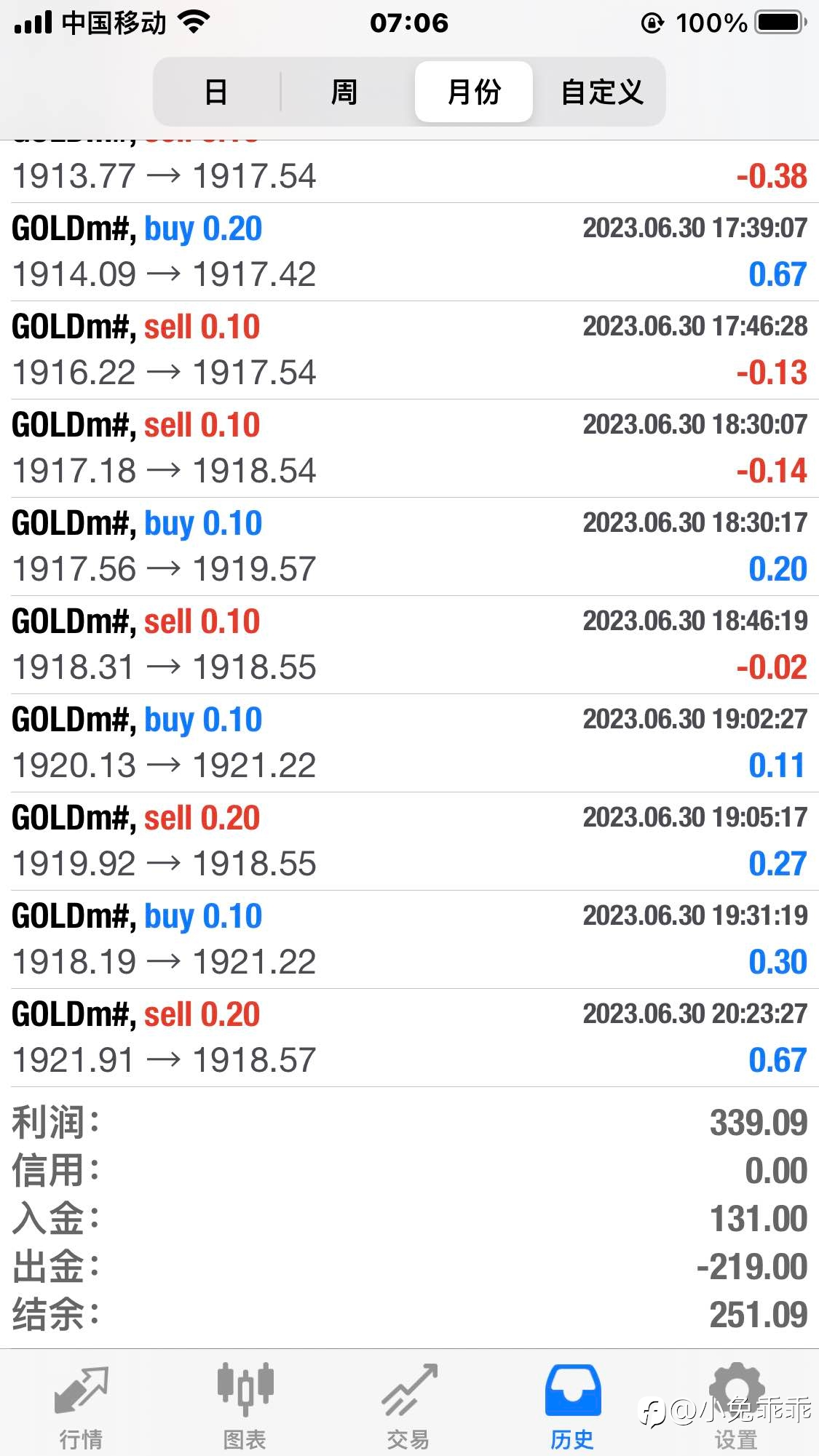Choose the 自定义 custom period
Screen dimensions: 819x1456
602,92
